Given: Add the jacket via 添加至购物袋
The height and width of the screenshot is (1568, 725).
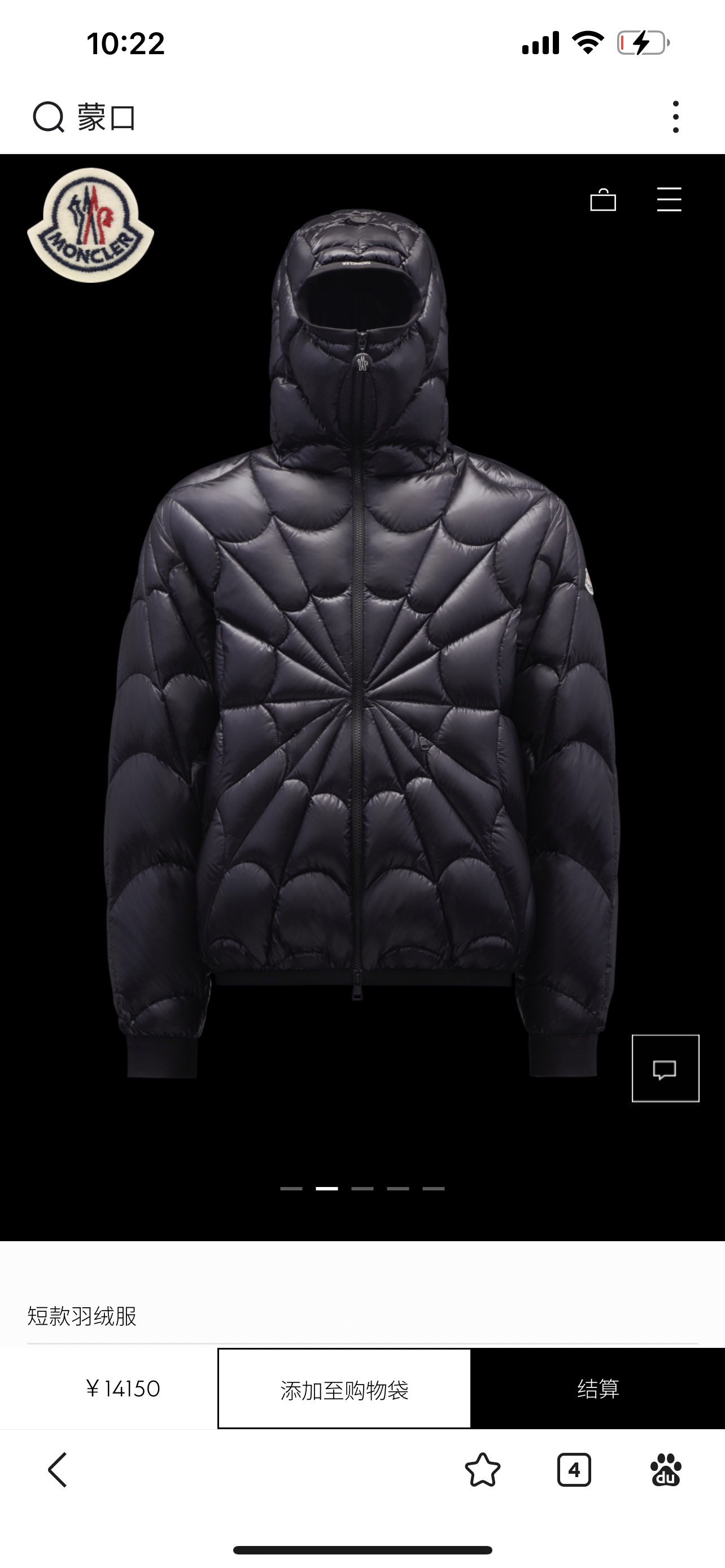Looking at the screenshot, I should click(x=344, y=1389).
